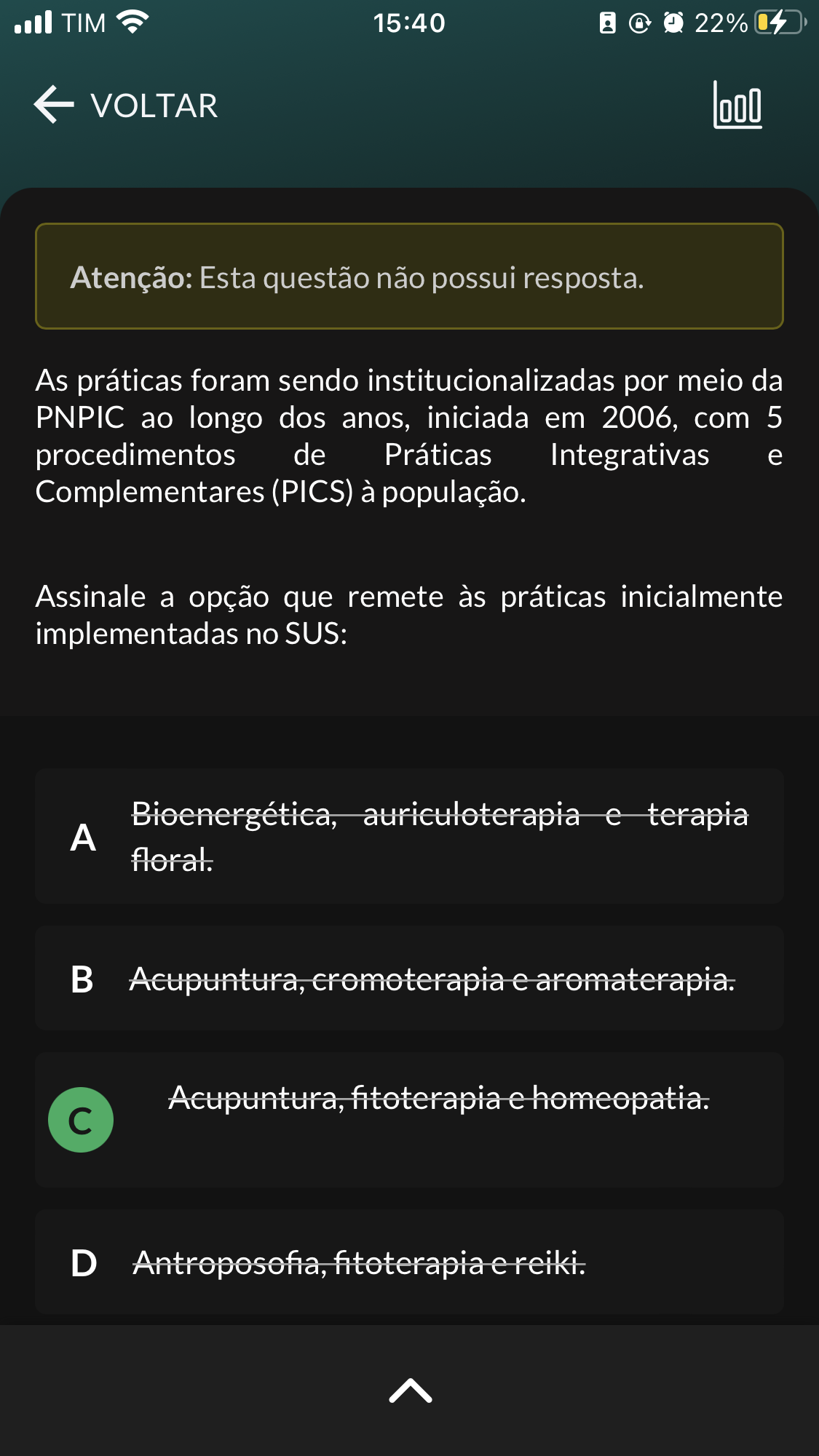Pick option C, Acupuntura, fitoterapia e homeopatia

pos(409,1119)
